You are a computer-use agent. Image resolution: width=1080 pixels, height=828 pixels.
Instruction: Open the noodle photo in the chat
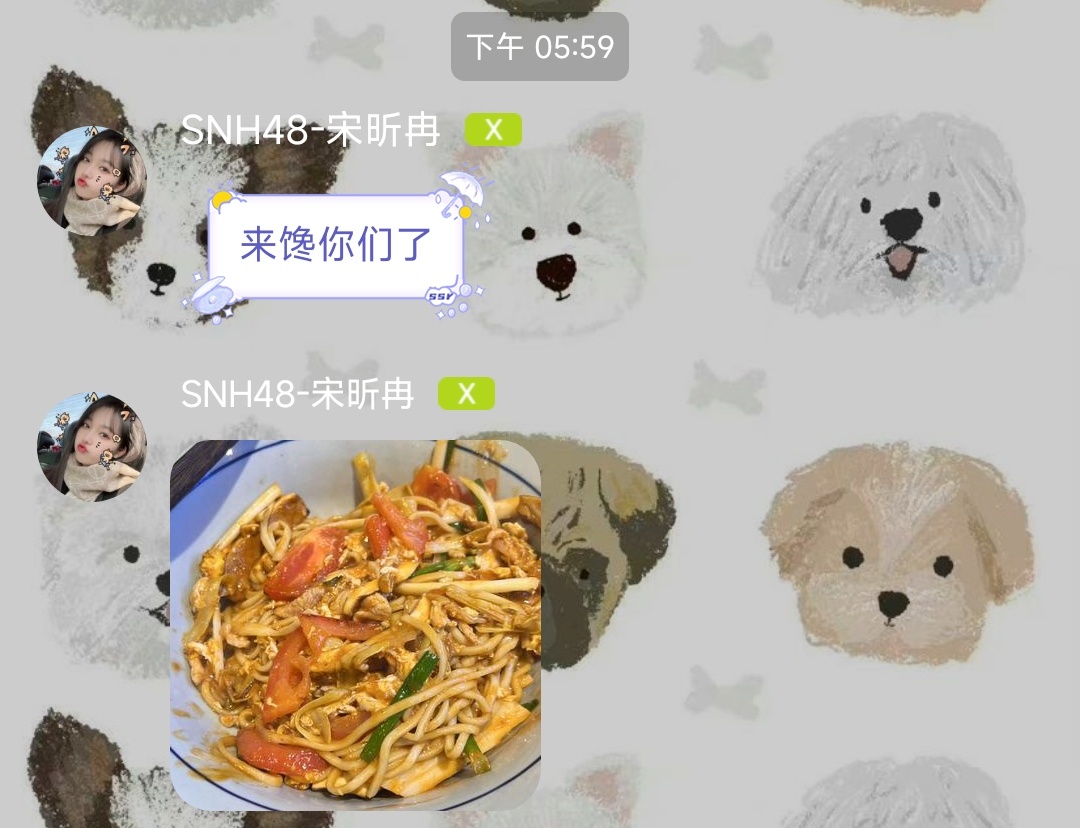pos(355,624)
